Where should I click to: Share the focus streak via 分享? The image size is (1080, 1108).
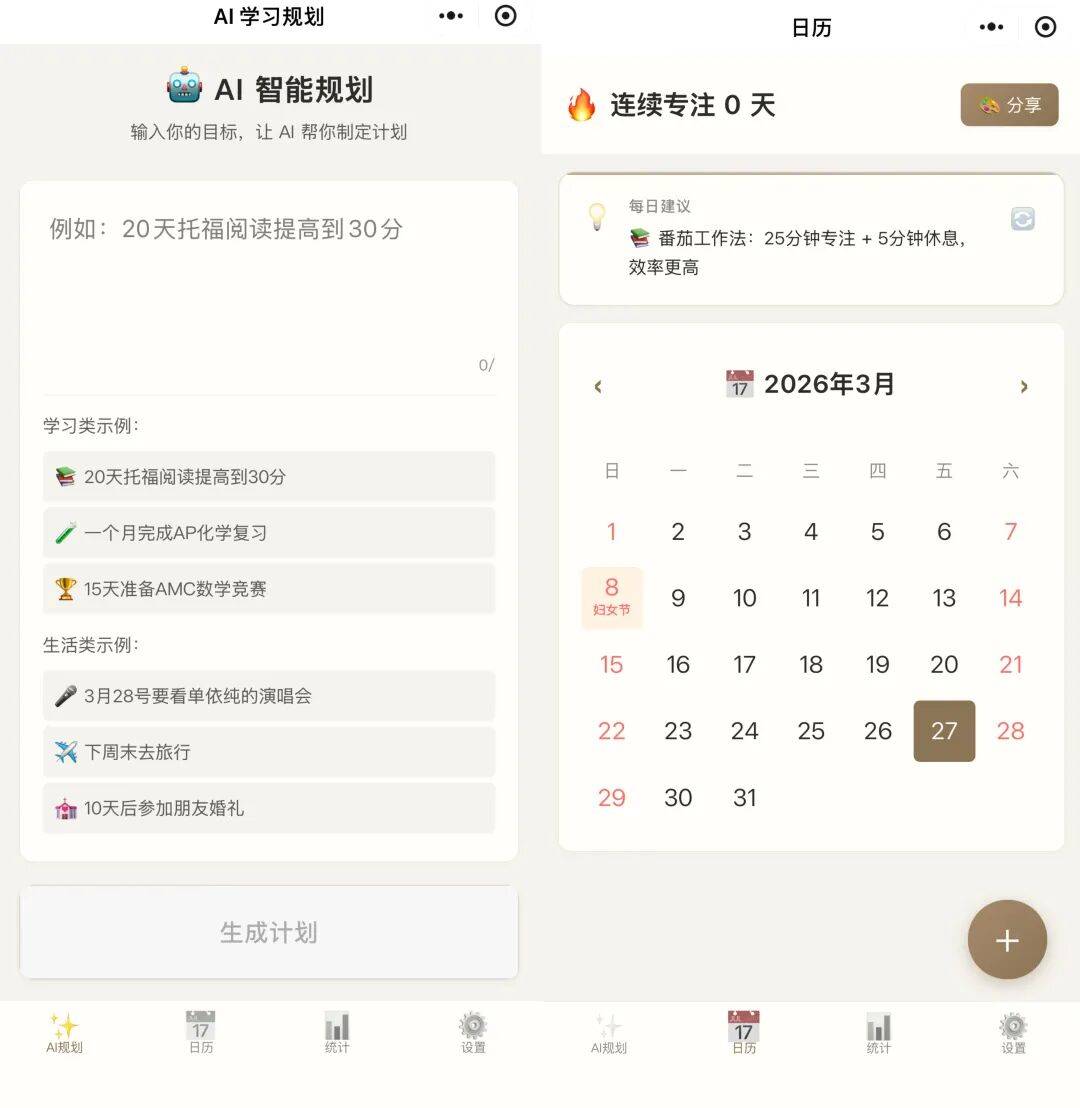(1009, 105)
